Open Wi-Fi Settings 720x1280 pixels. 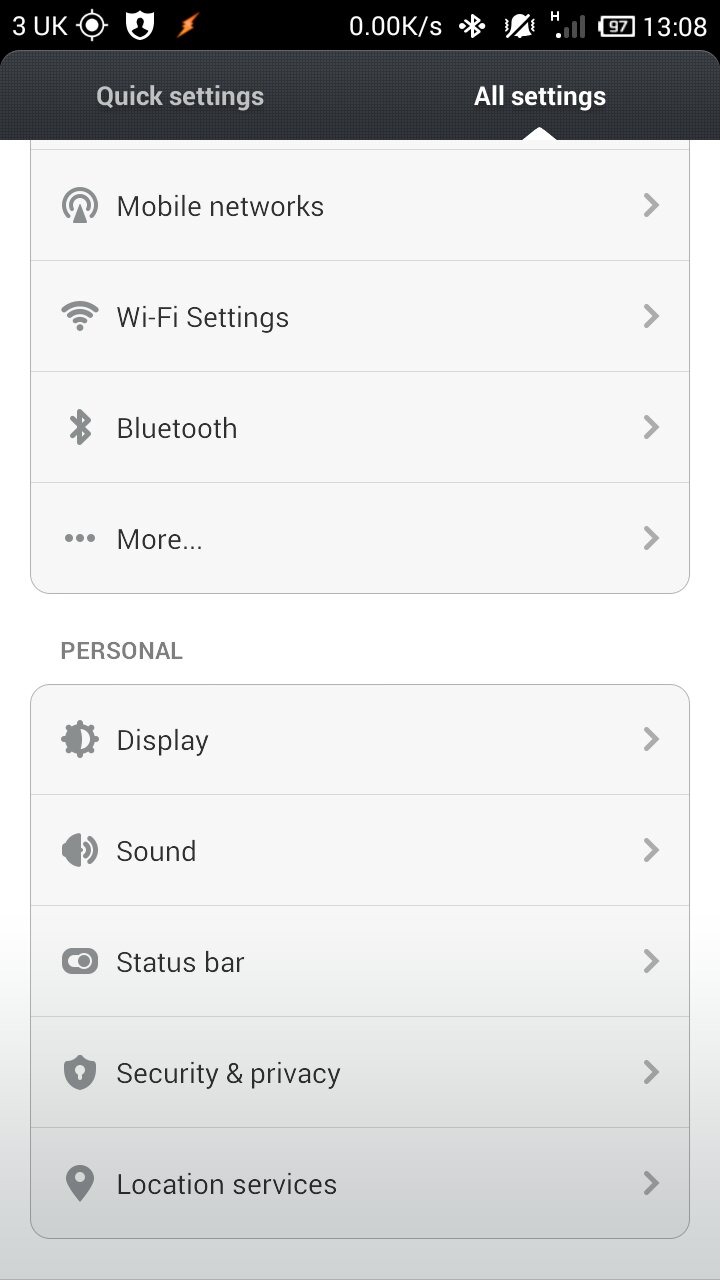(x=360, y=317)
